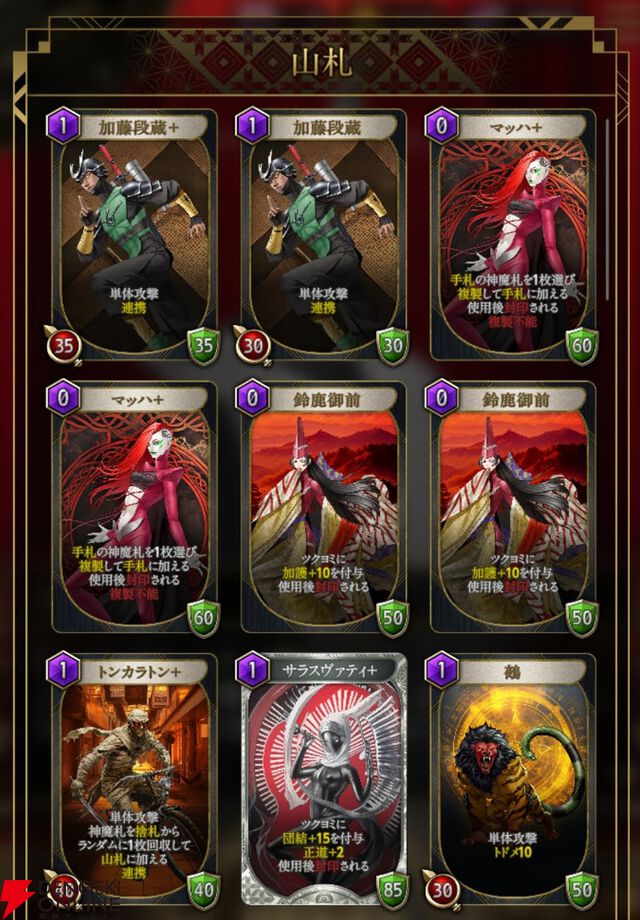Tap the 鵺 beast card

point(512,780)
